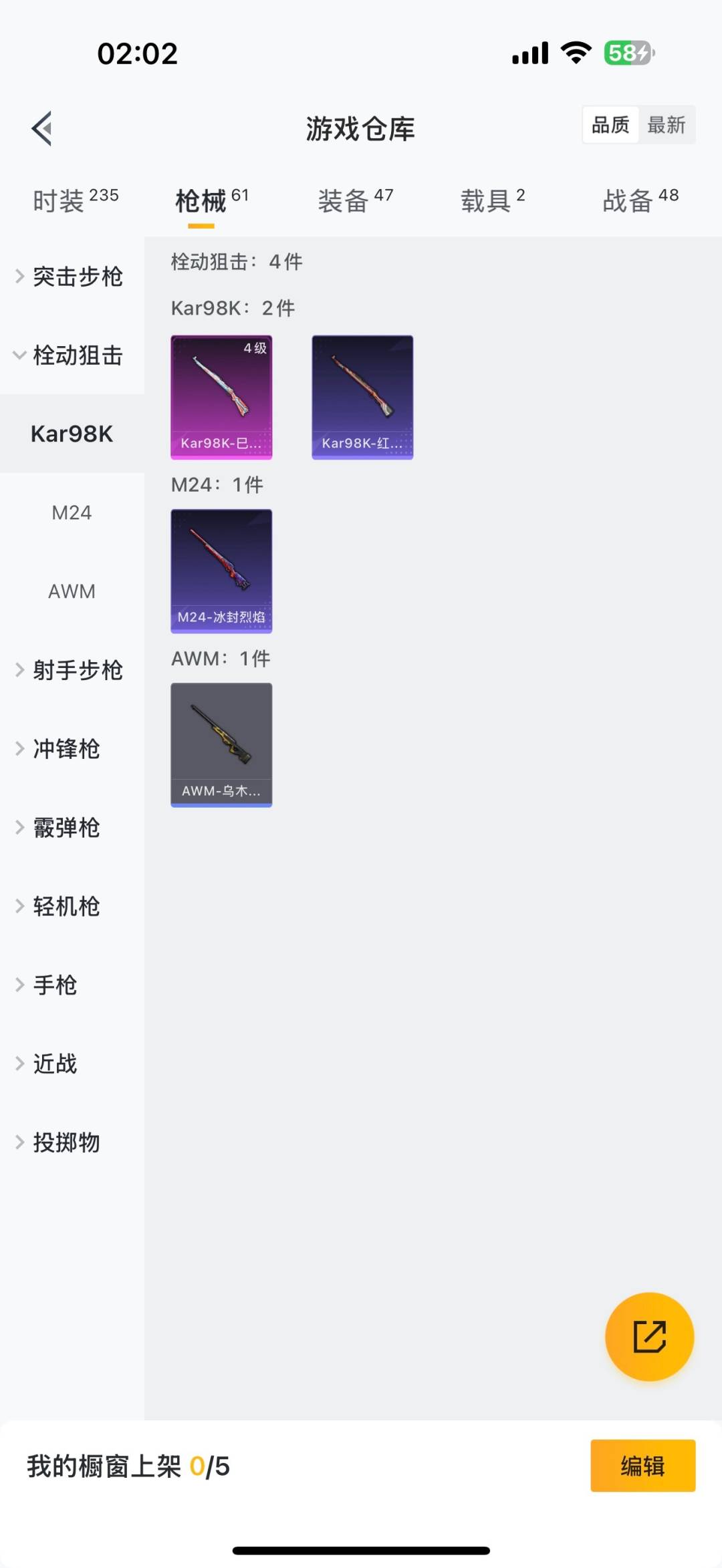The image size is (722, 1568).
Task: Expand the 霰弹枪 category
Action: [x=67, y=828]
